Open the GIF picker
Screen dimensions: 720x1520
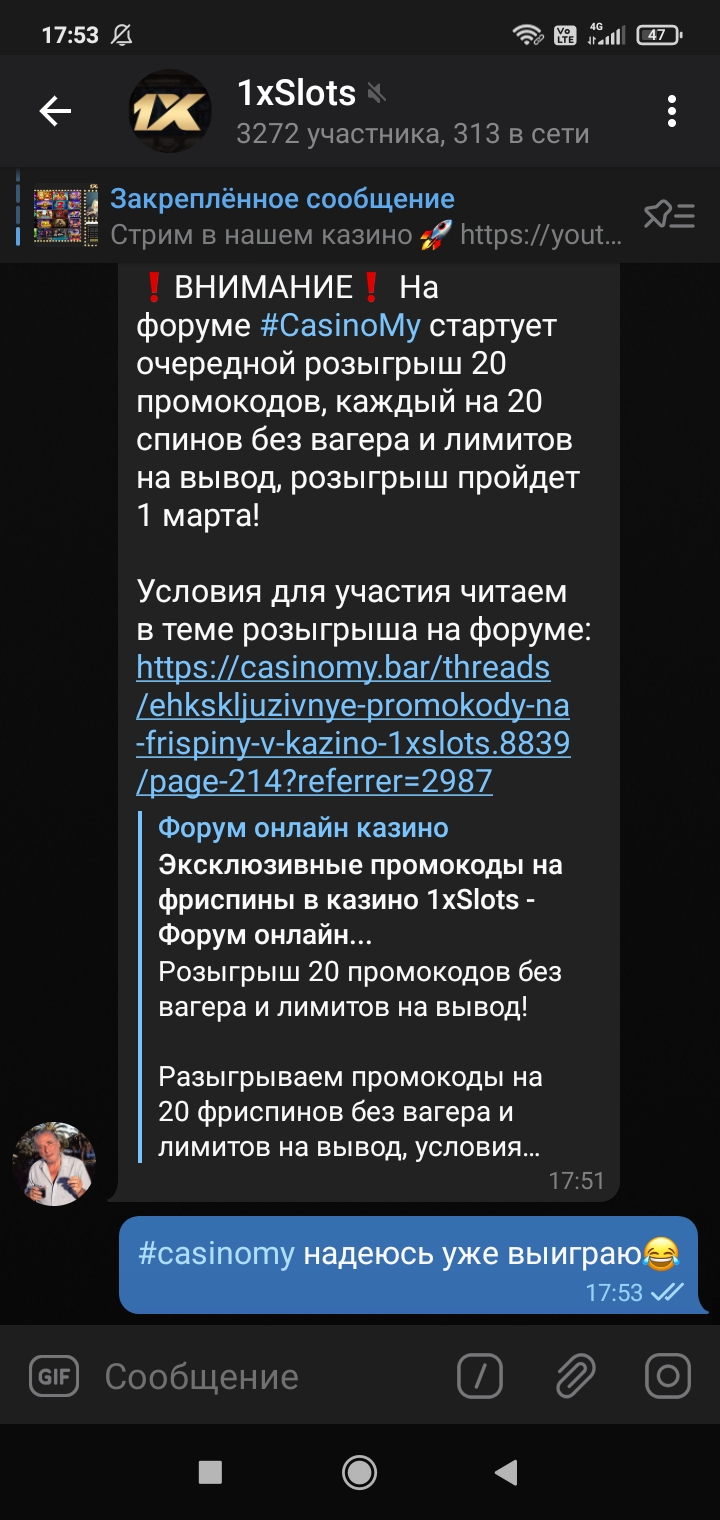click(x=54, y=1376)
